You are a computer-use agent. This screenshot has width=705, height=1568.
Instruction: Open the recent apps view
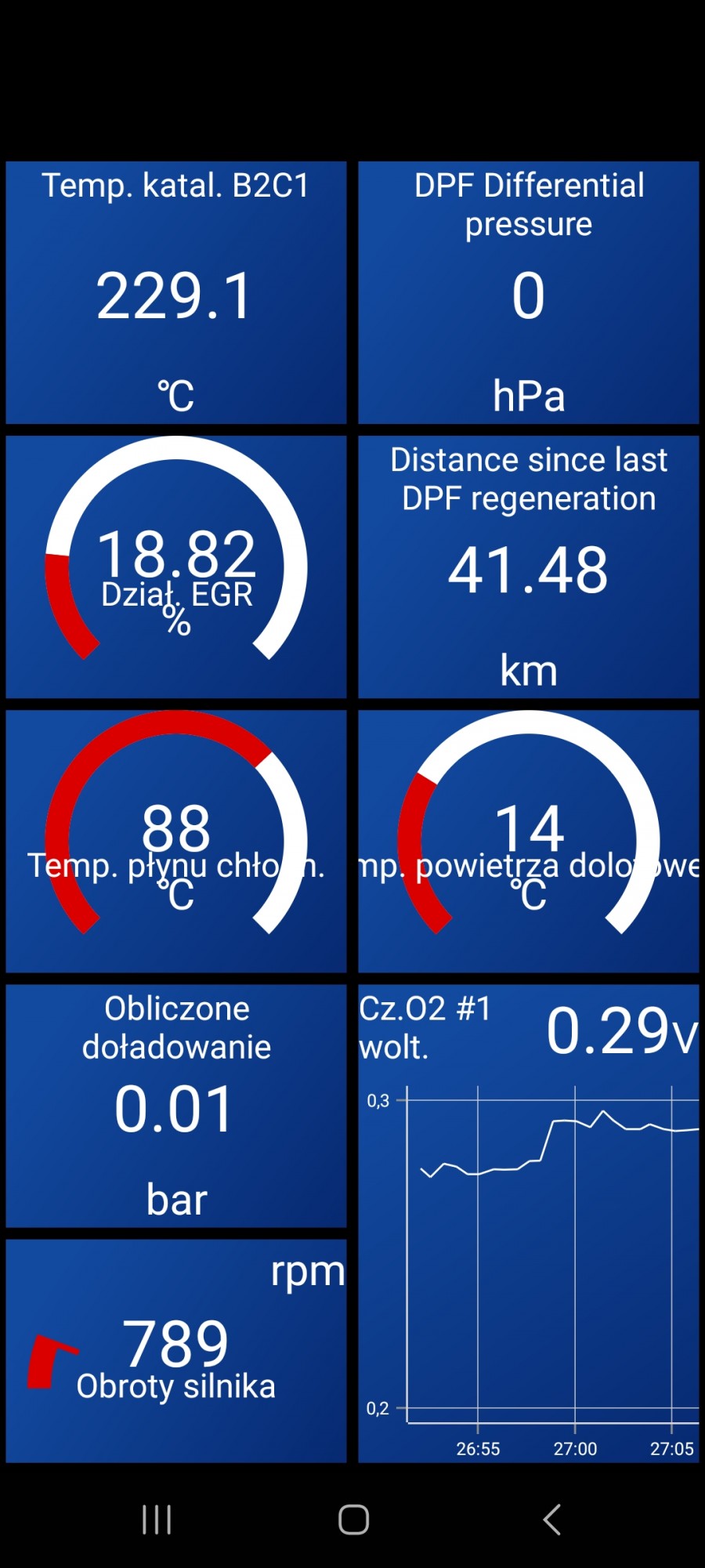coord(157,1519)
